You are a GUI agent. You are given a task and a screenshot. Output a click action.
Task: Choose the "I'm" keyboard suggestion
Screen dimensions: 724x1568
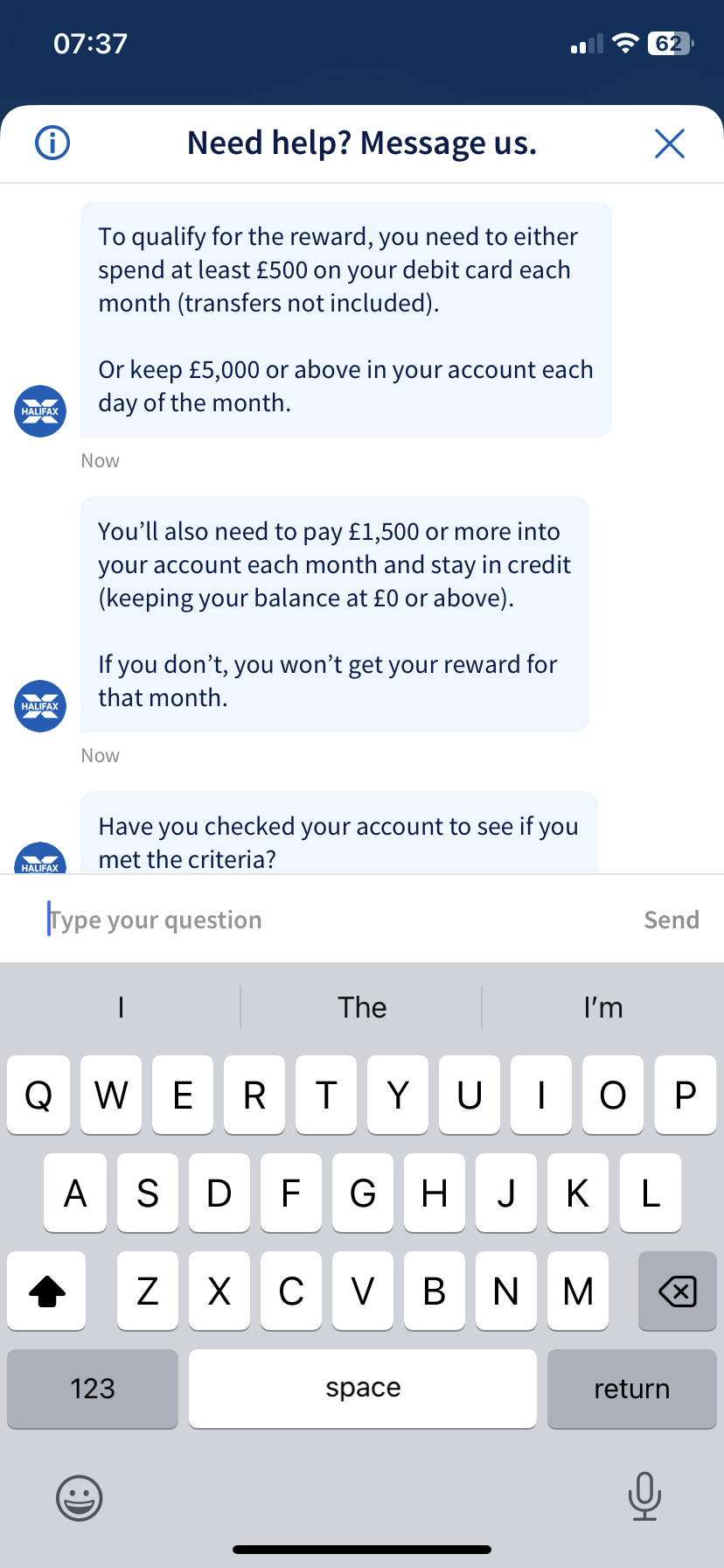[x=603, y=1007]
